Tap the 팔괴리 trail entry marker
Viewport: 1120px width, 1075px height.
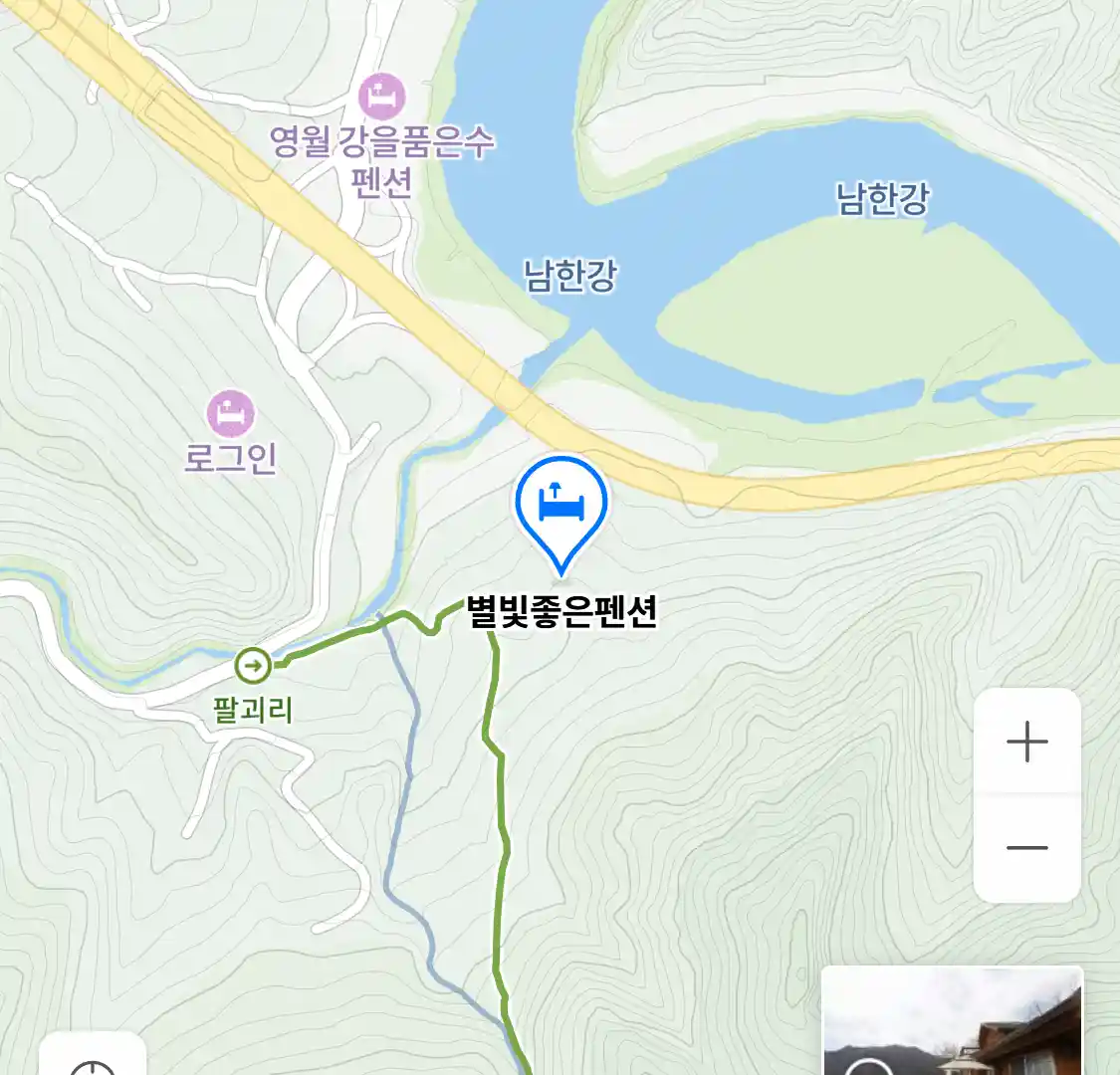253,665
